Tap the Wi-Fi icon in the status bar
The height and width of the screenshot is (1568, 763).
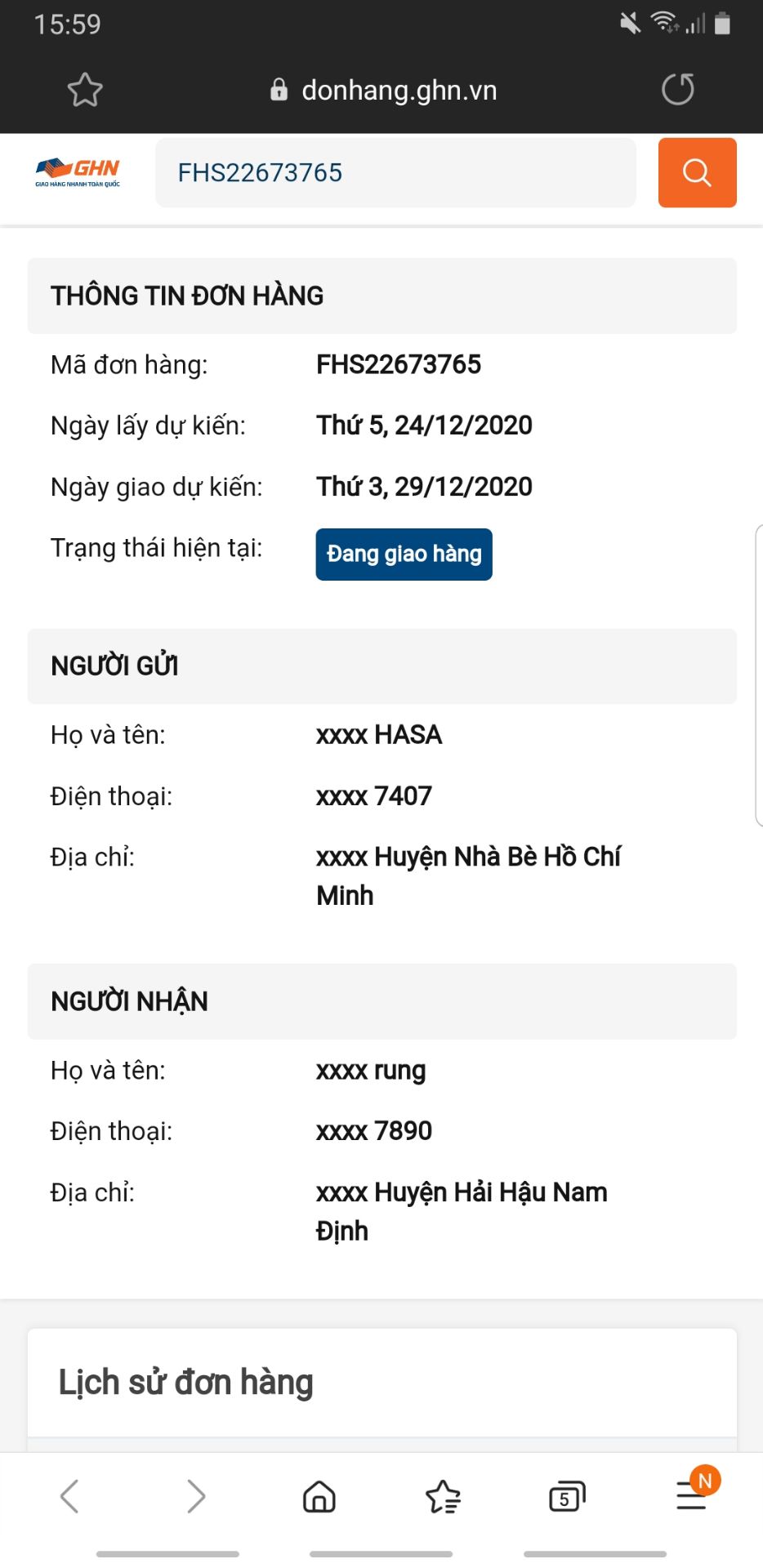(662, 23)
